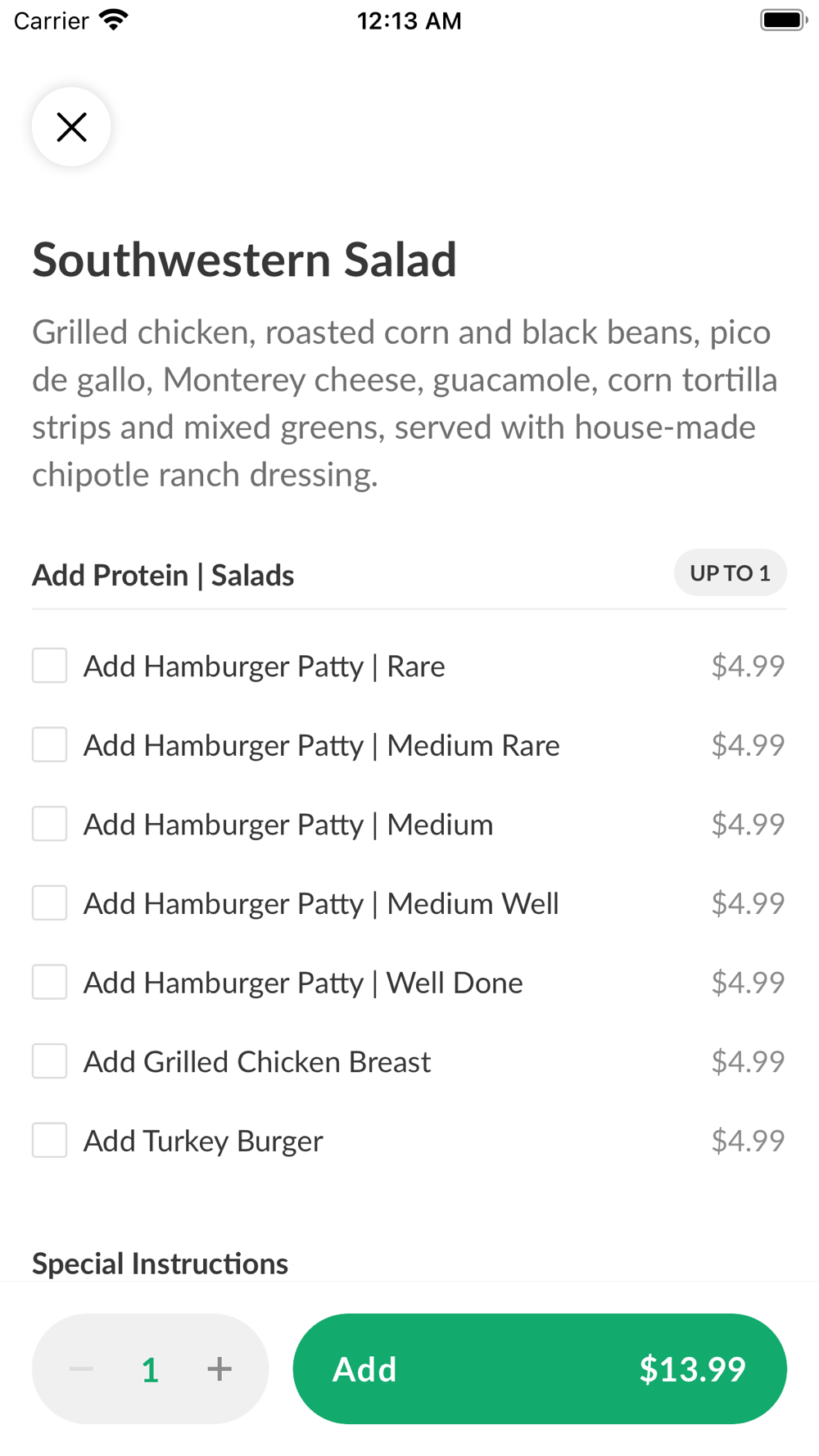Image resolution: width=819 pixels, height=1456 pixels.
Task: Increase quantity with the plus button
Action: click(219, 1369)
